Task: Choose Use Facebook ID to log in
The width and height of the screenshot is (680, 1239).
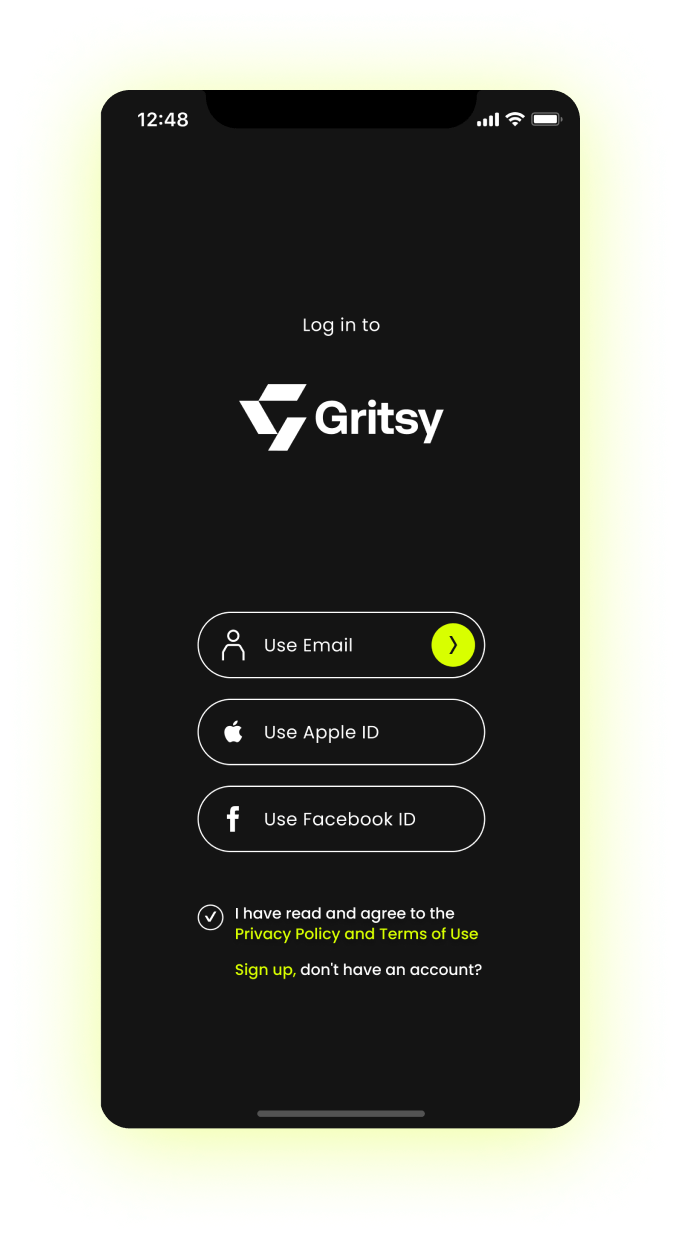Action: 340,819
